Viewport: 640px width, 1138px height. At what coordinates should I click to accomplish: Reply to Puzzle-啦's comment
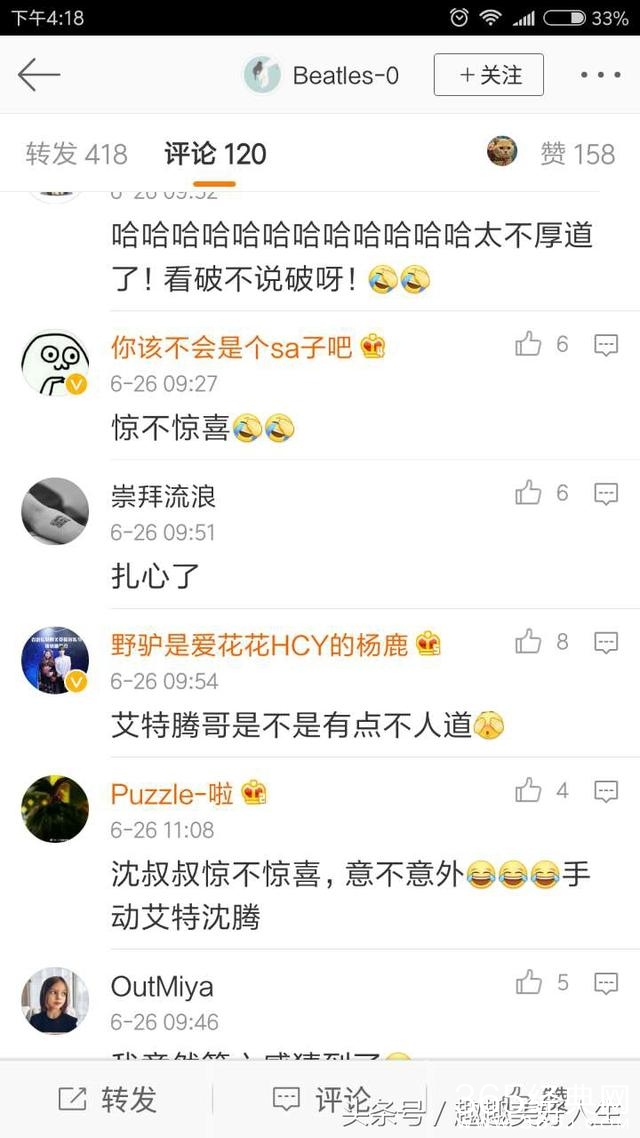tap(606, 791)
